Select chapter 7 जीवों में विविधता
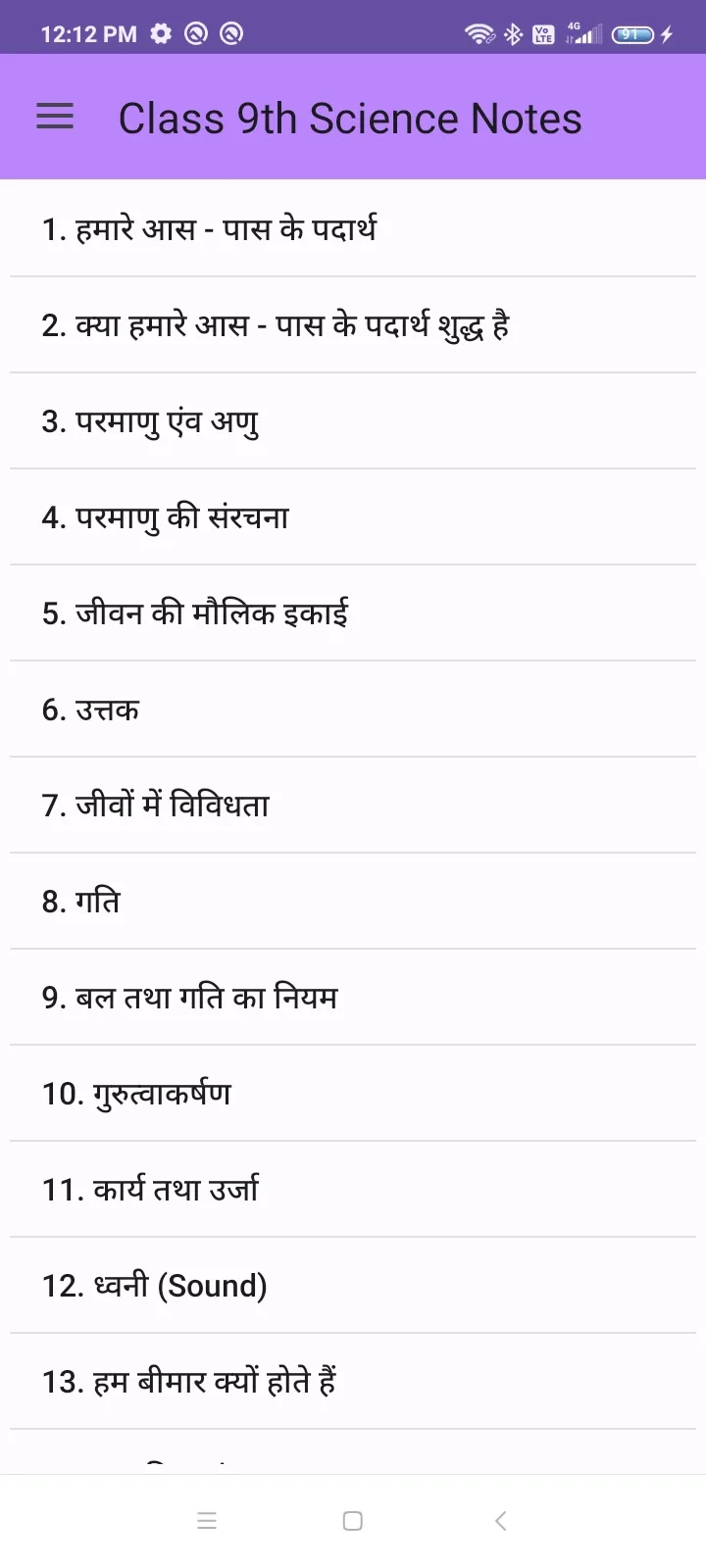Viewport: 706px width, 1568px height. pos(353,805)
